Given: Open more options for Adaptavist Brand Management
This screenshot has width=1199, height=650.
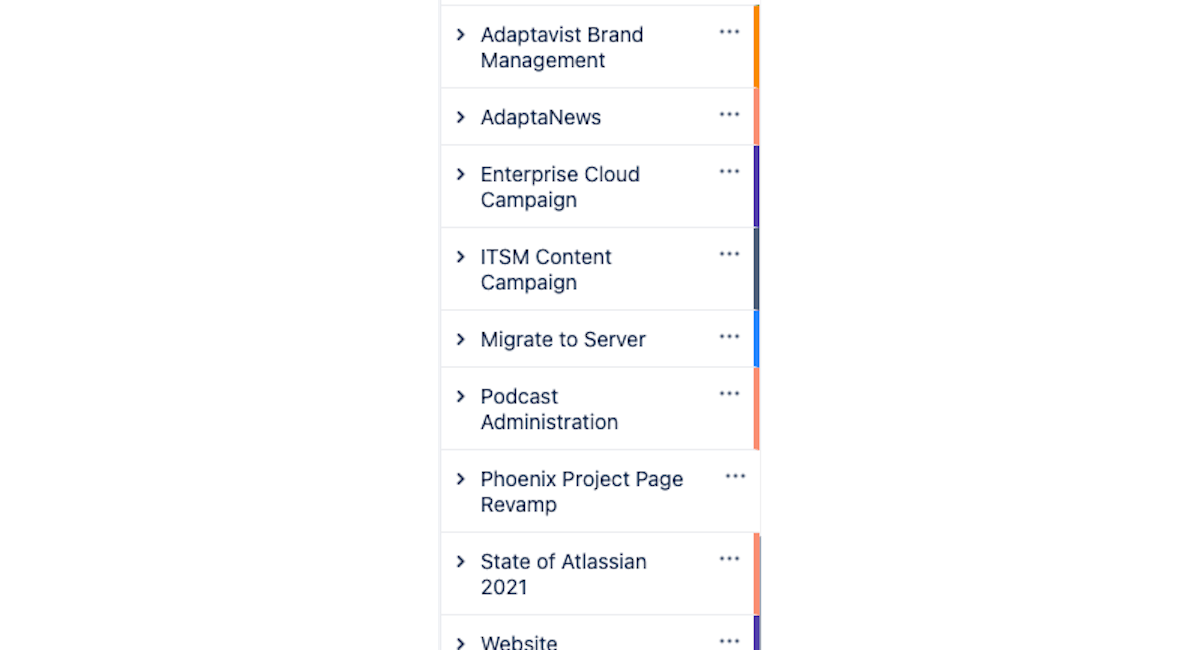Looking at the screenshot, I should pyautogui.click(x=729, y=32).
